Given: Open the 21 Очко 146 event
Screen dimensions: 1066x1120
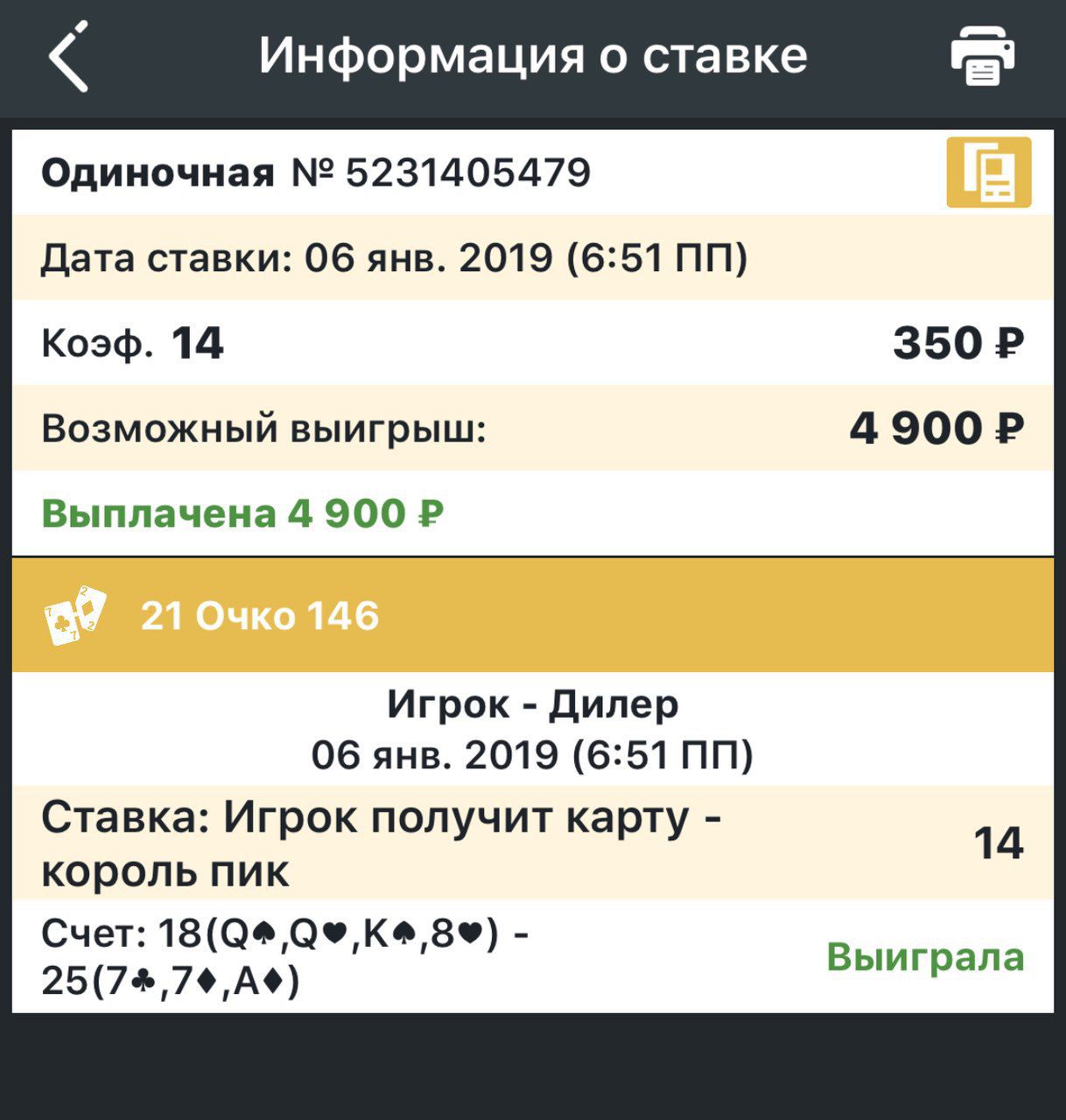Looking at the screenshot, I should pyautogui.click(x=259, y=616).
